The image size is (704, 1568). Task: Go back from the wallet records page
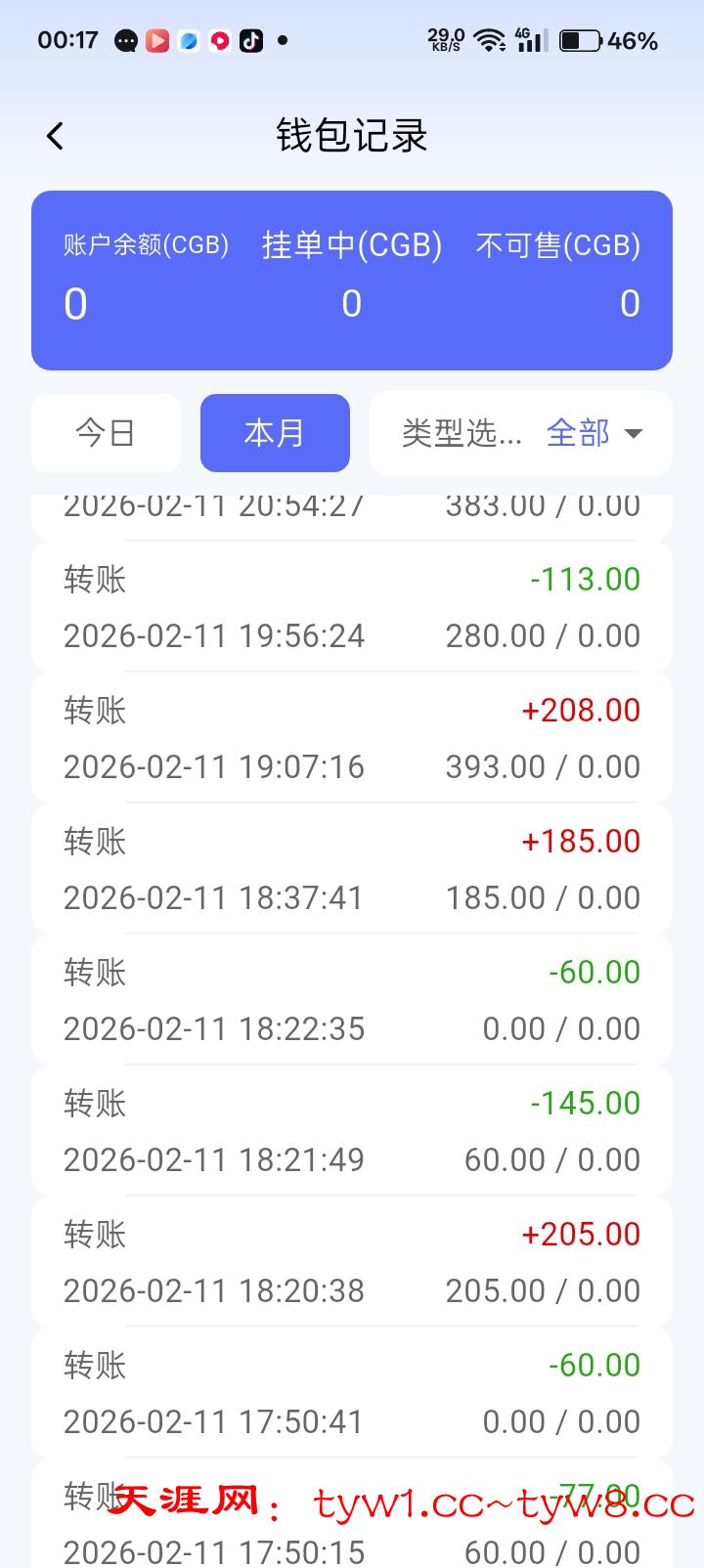click(56, 136)
